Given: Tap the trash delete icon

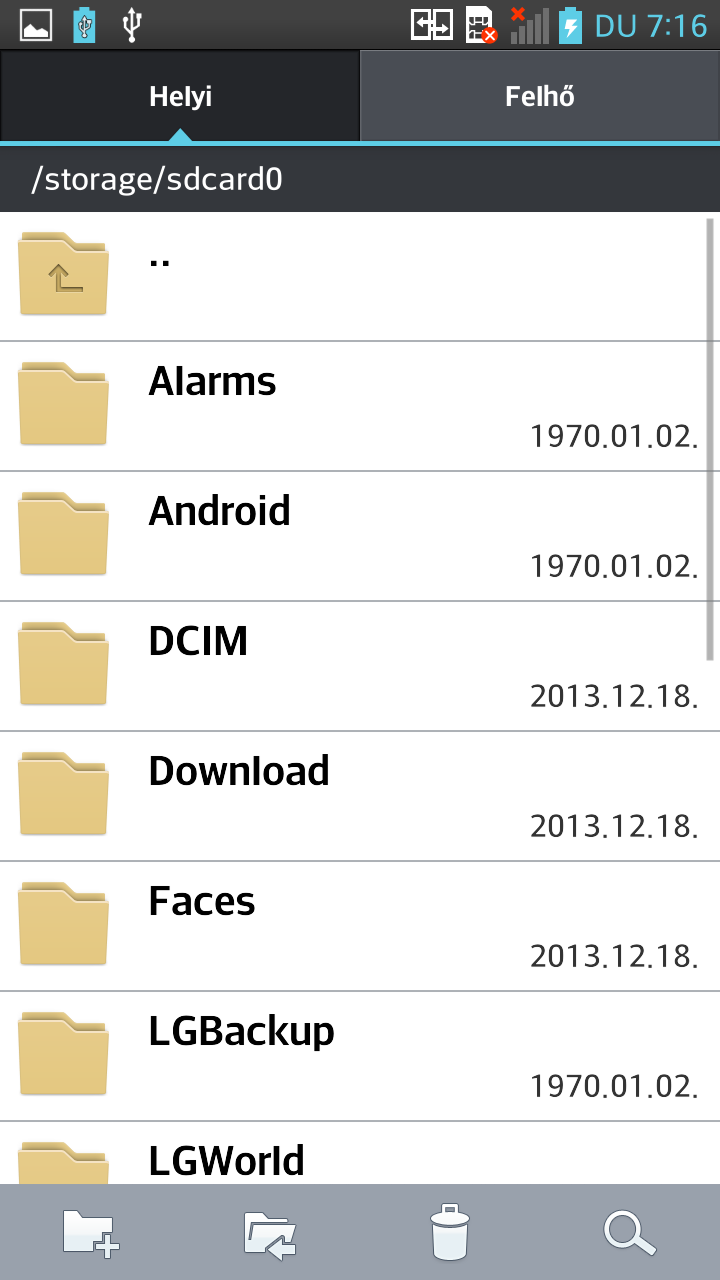Looking at the screenshot, I should [450, 1232].
